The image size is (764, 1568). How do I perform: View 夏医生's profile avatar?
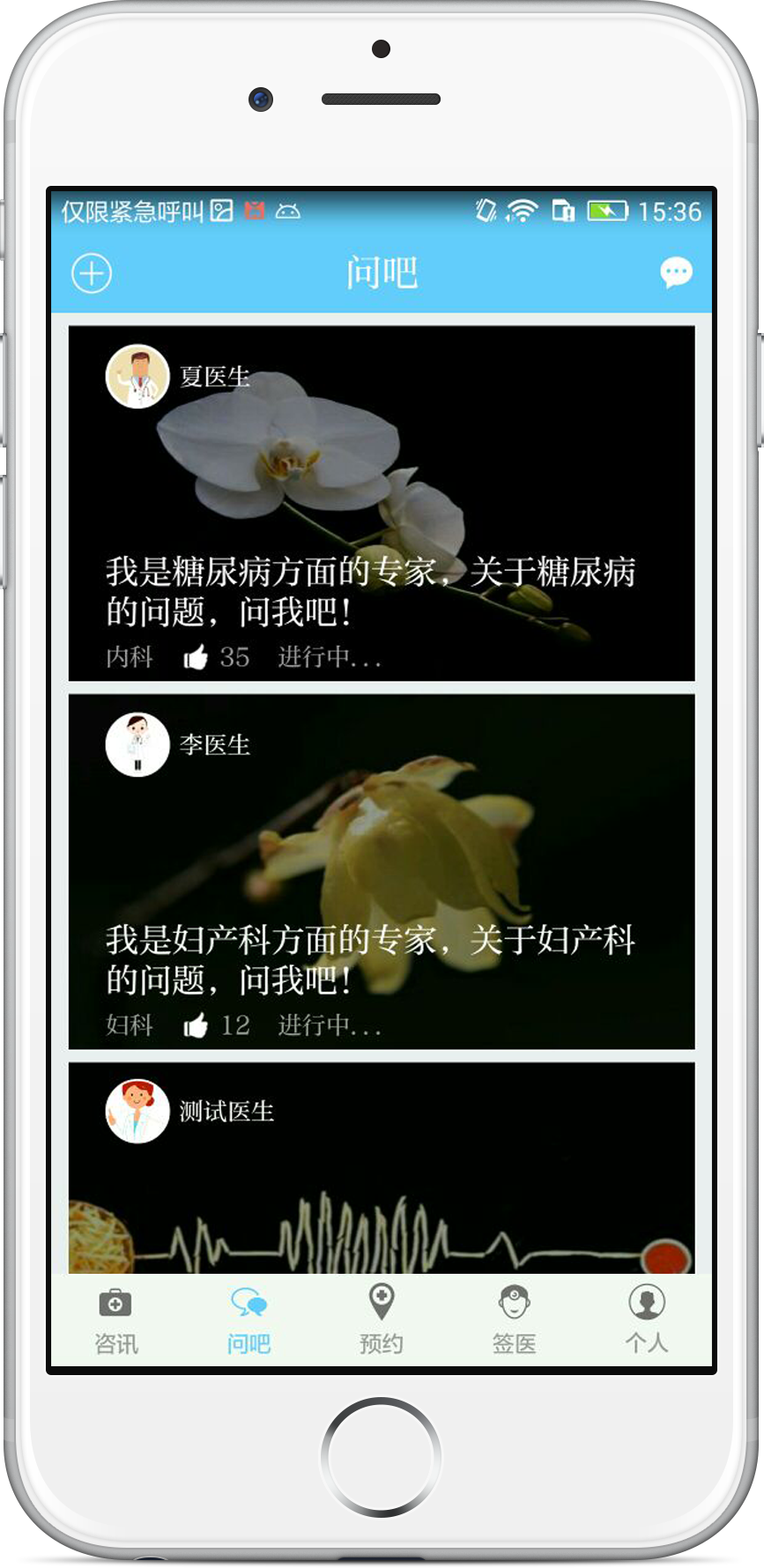(x=137, y=376)
